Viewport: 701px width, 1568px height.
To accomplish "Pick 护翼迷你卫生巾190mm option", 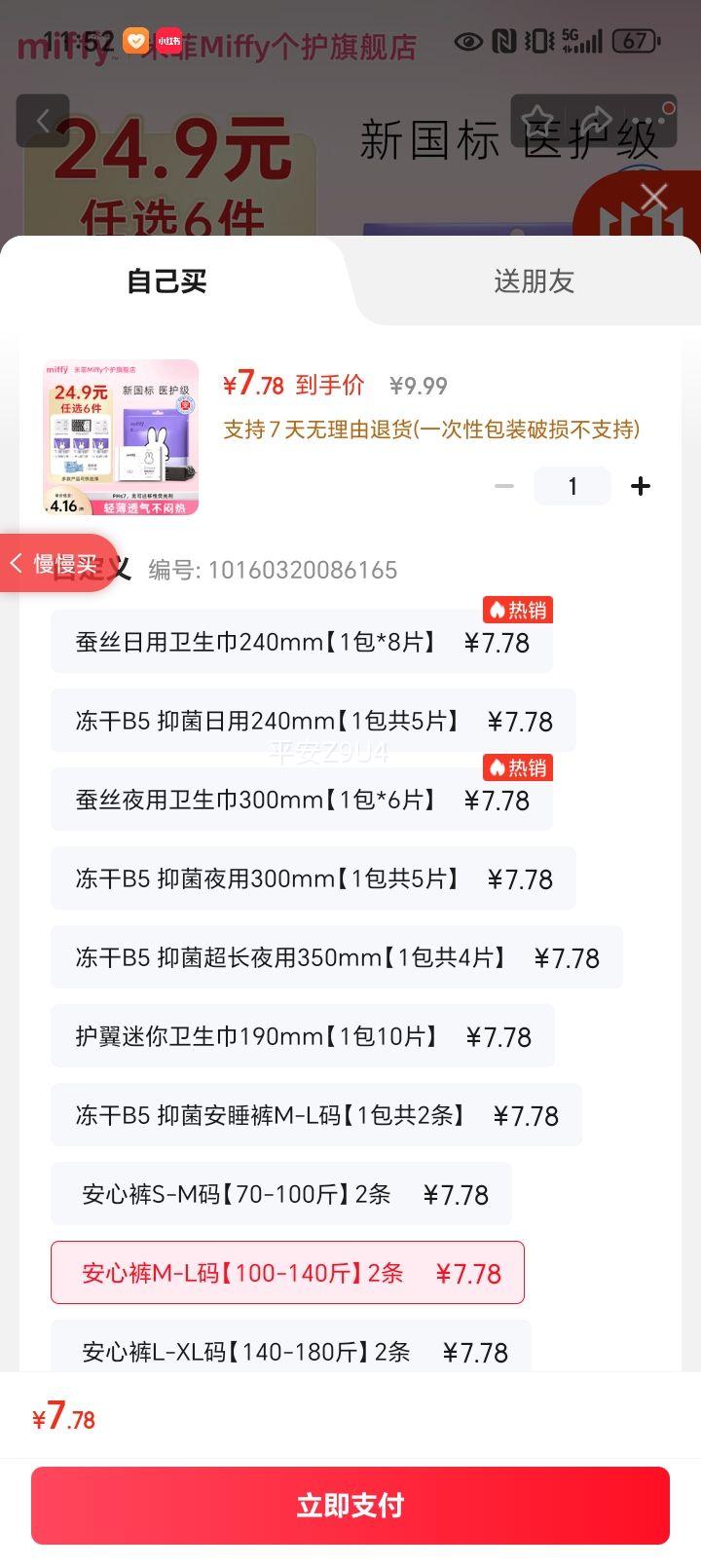I will pos(302,1036).
